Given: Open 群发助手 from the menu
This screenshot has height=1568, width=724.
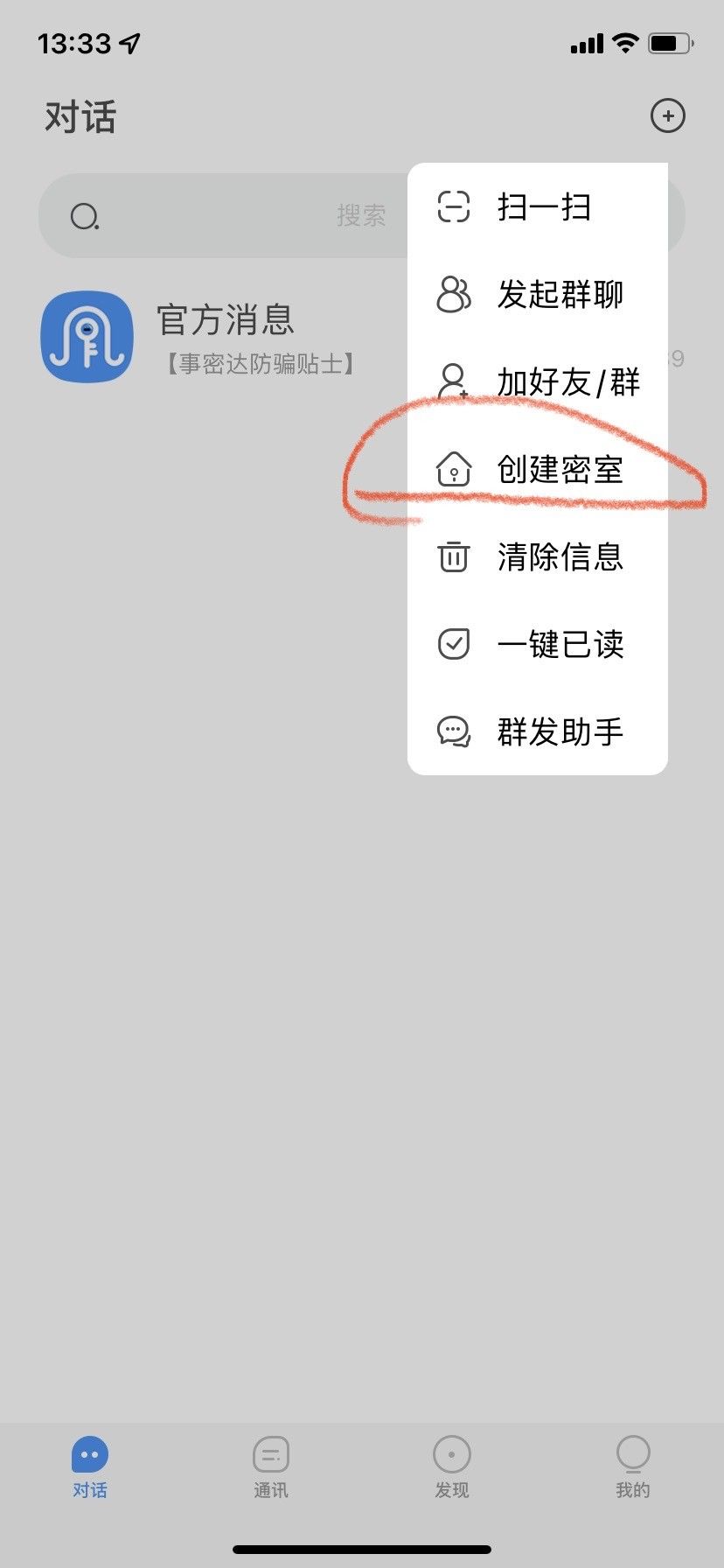Looking at the screenshot, I should pos(537,731).
